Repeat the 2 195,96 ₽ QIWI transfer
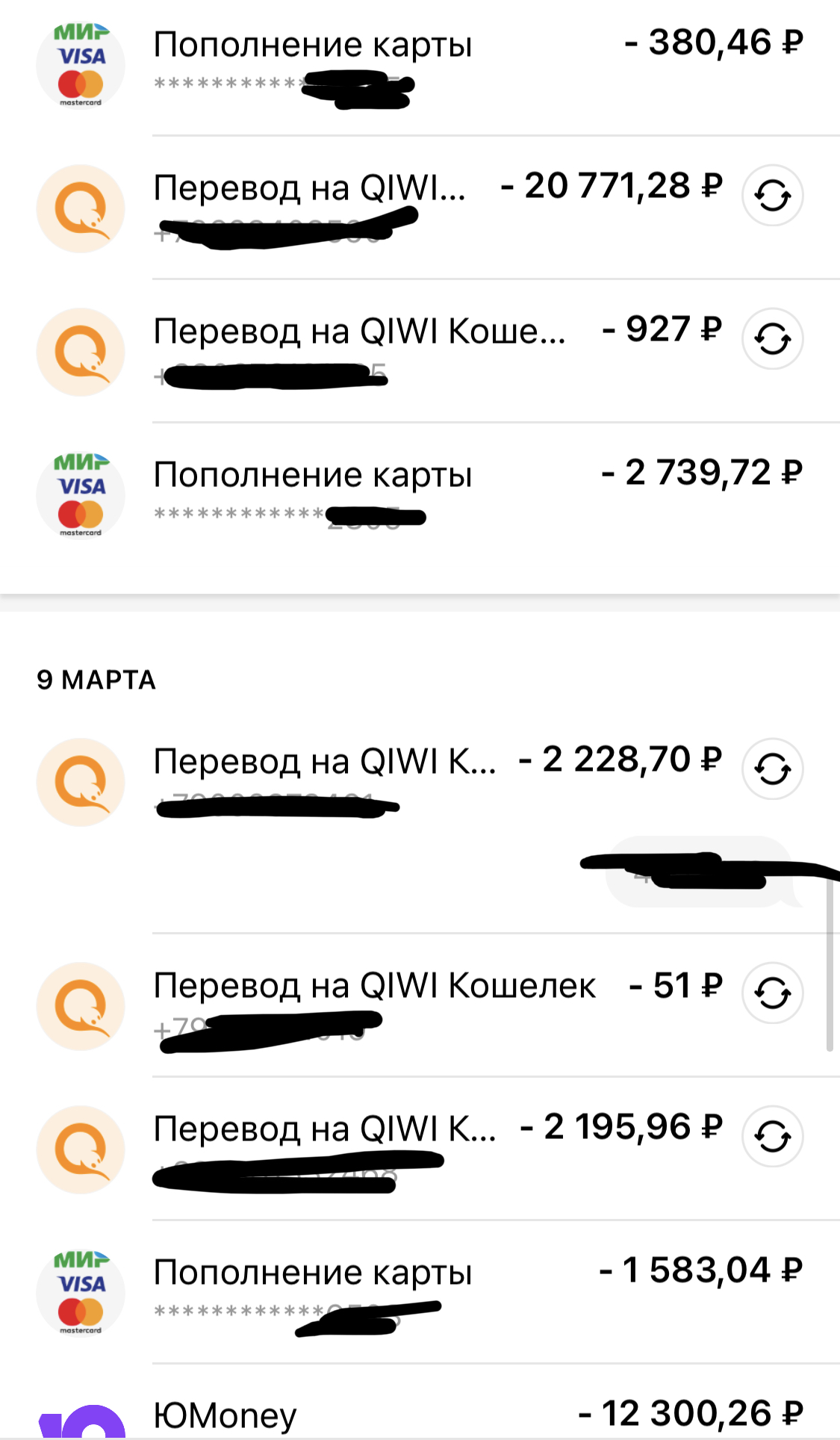840x1440 pixels. tap(772, 1136)
